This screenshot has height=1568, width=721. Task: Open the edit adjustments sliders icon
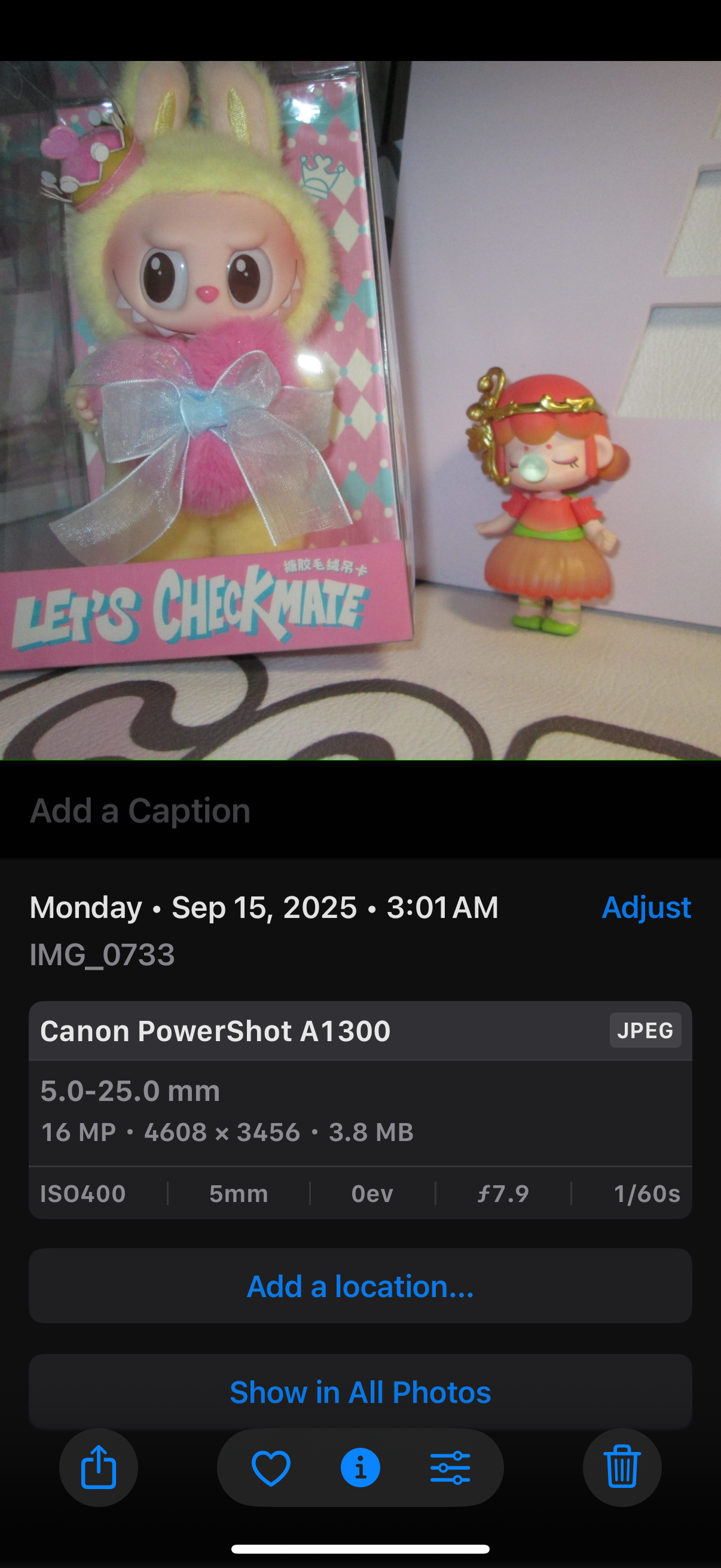450,1467
